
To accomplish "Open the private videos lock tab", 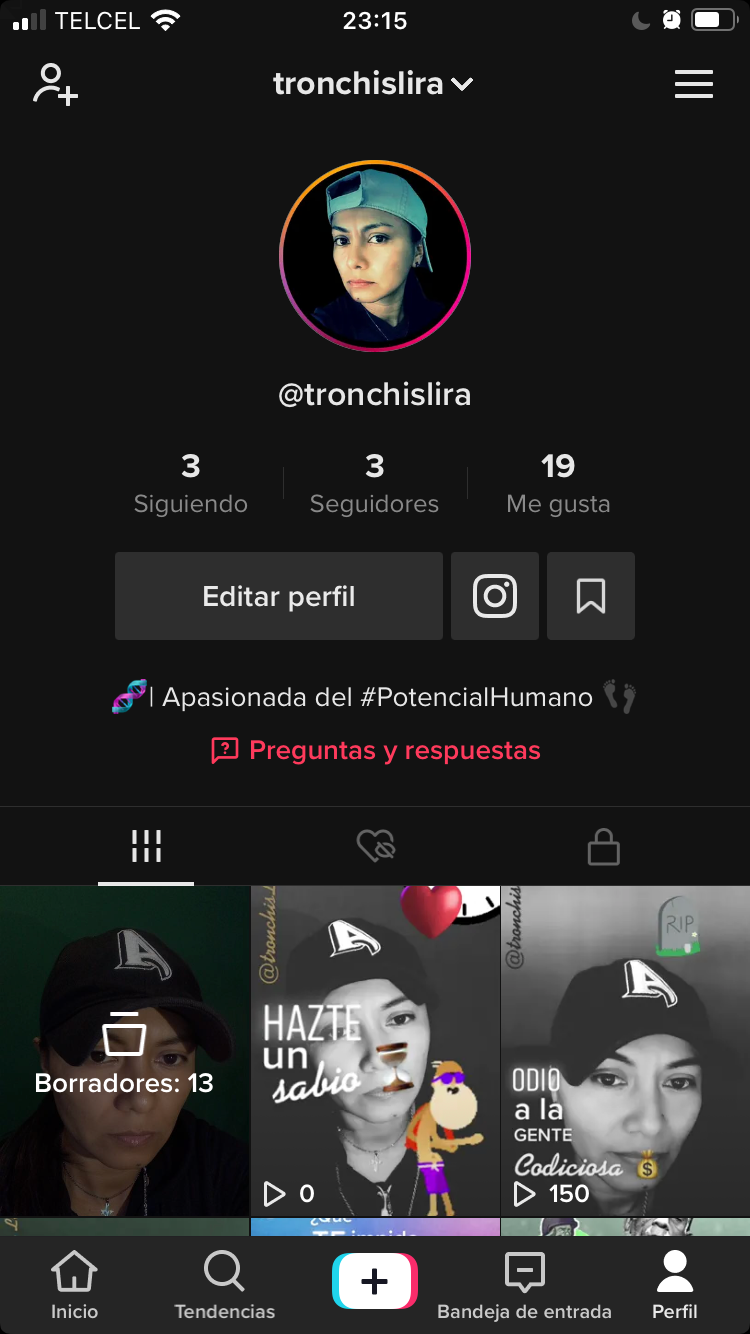I will tap(603, 845).
